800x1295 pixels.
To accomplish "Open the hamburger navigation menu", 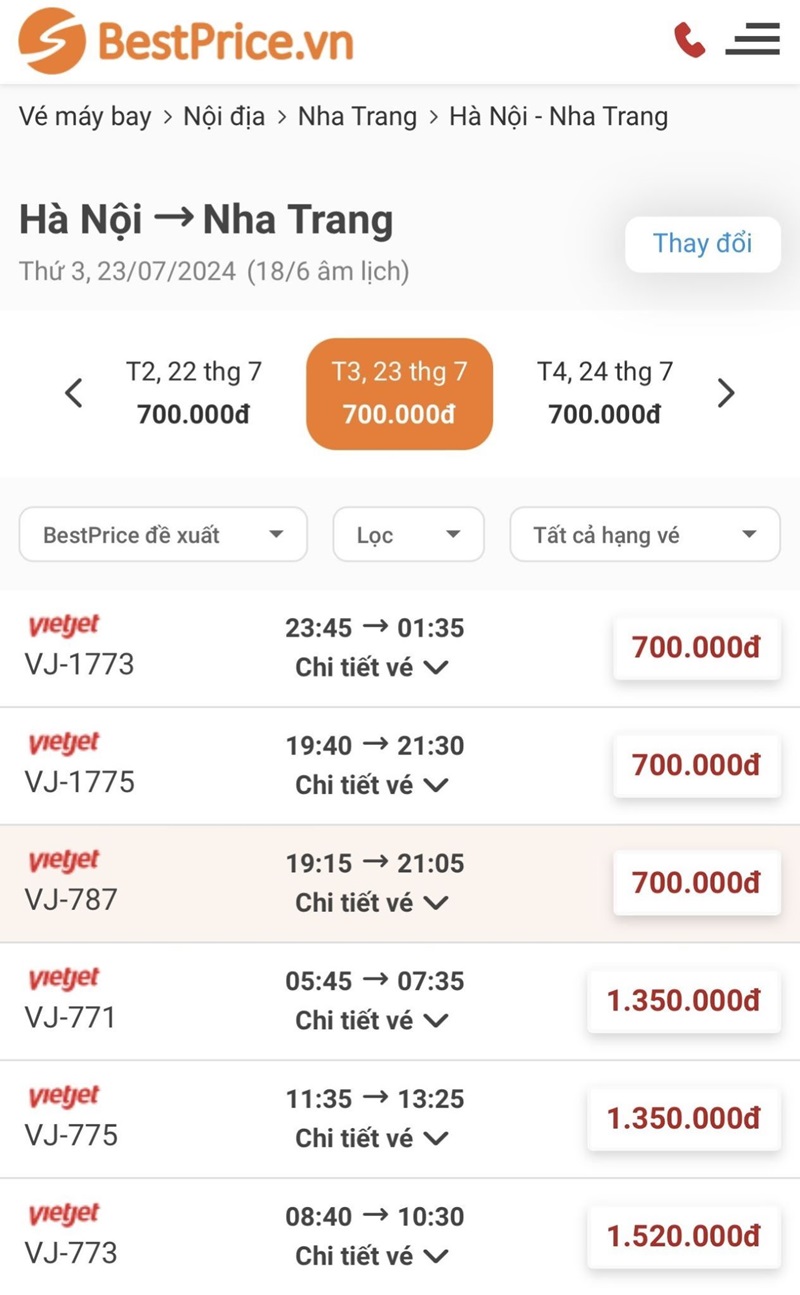I will tap(752, 40).
